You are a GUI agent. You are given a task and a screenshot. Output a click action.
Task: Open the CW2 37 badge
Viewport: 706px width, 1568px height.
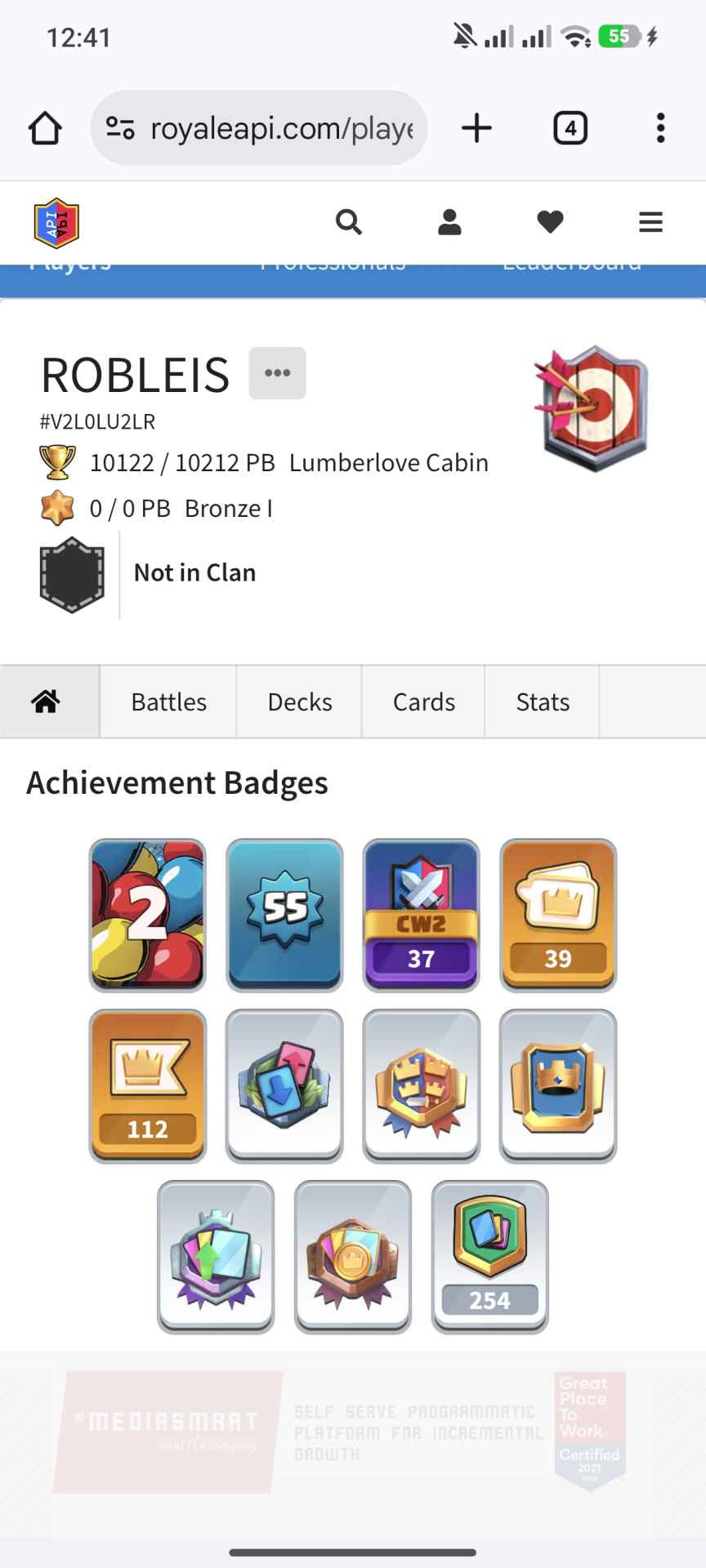(x=421, y=915)
